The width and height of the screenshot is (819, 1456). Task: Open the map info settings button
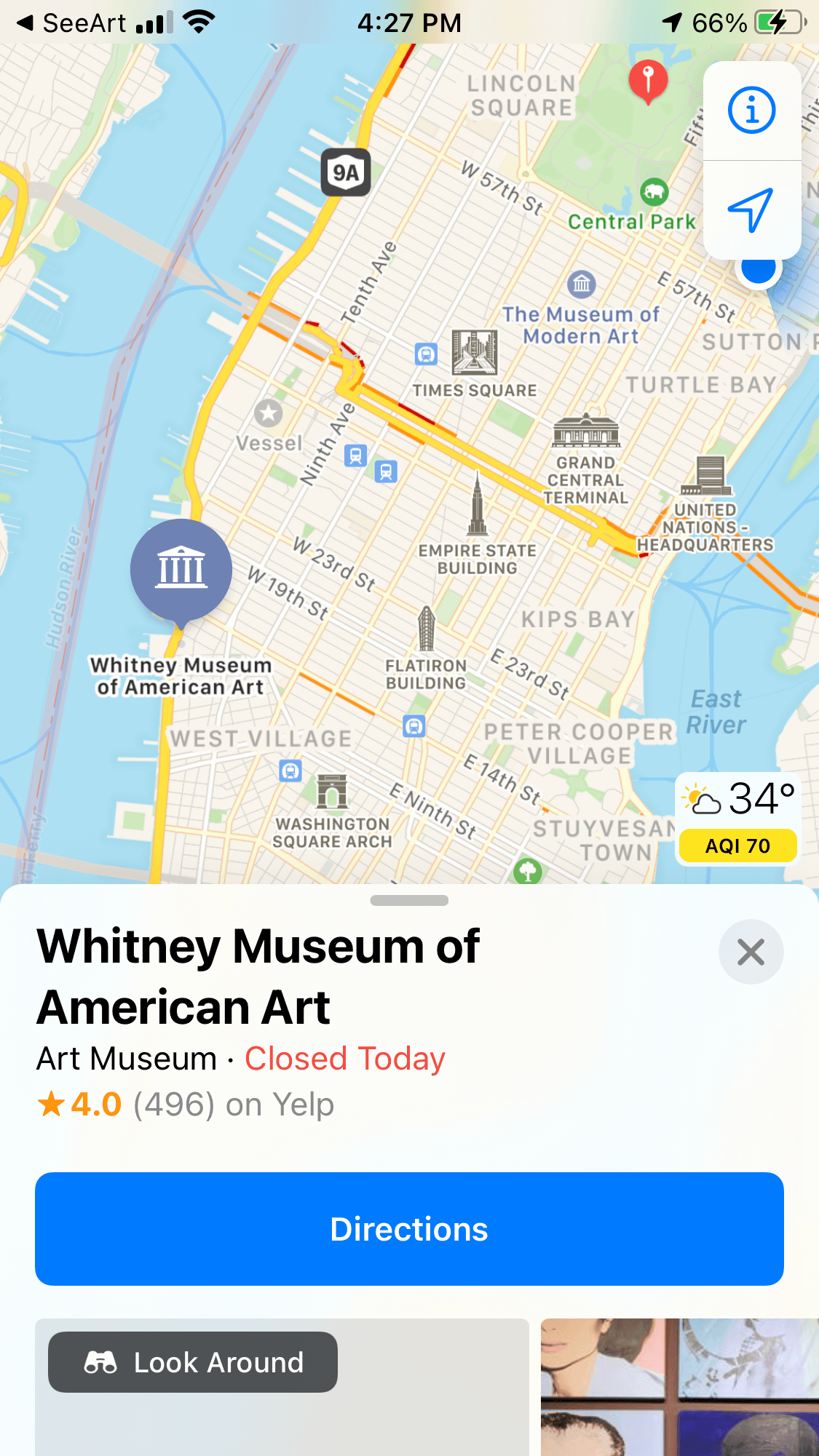pyautogui.click(x=751, y=111)
